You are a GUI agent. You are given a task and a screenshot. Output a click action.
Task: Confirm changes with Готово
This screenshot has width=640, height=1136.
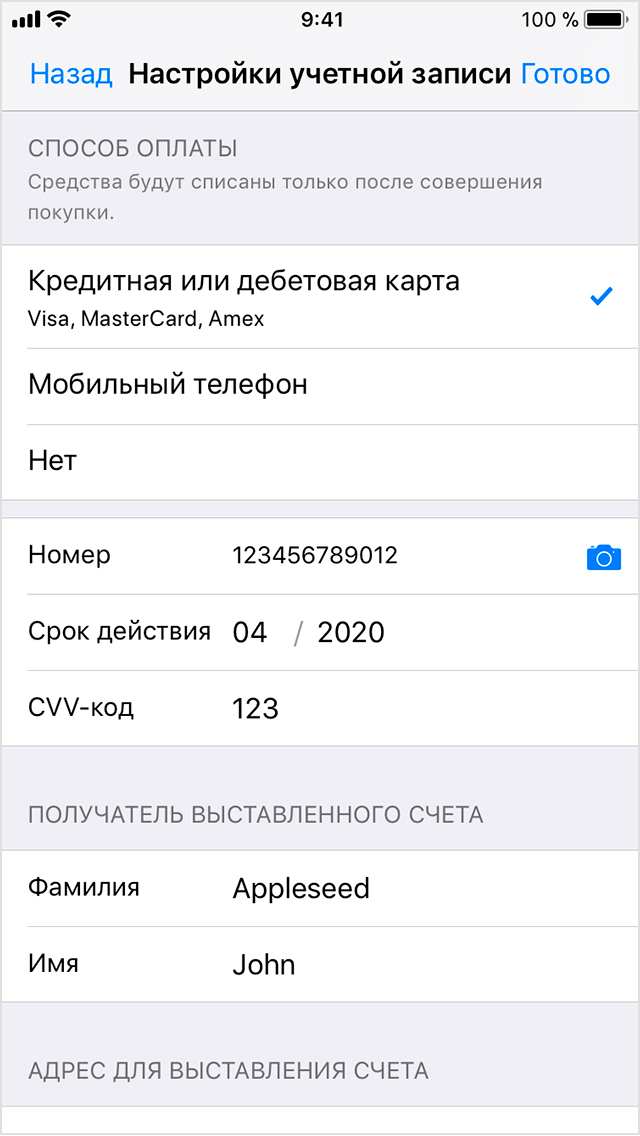click(565, 75)
